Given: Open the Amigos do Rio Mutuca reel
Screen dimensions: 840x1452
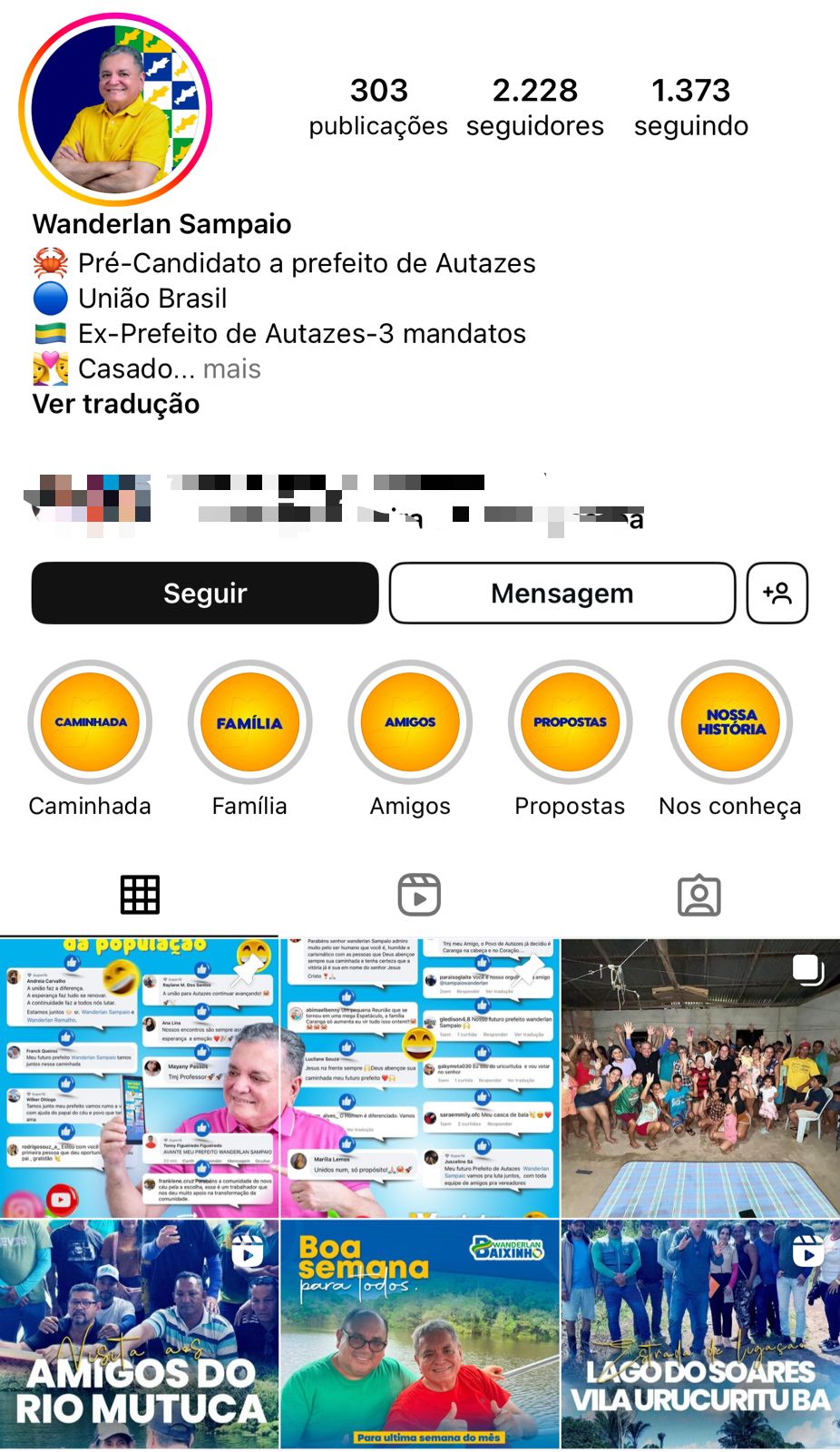Looking at the screenshot, I should 139,1334.
